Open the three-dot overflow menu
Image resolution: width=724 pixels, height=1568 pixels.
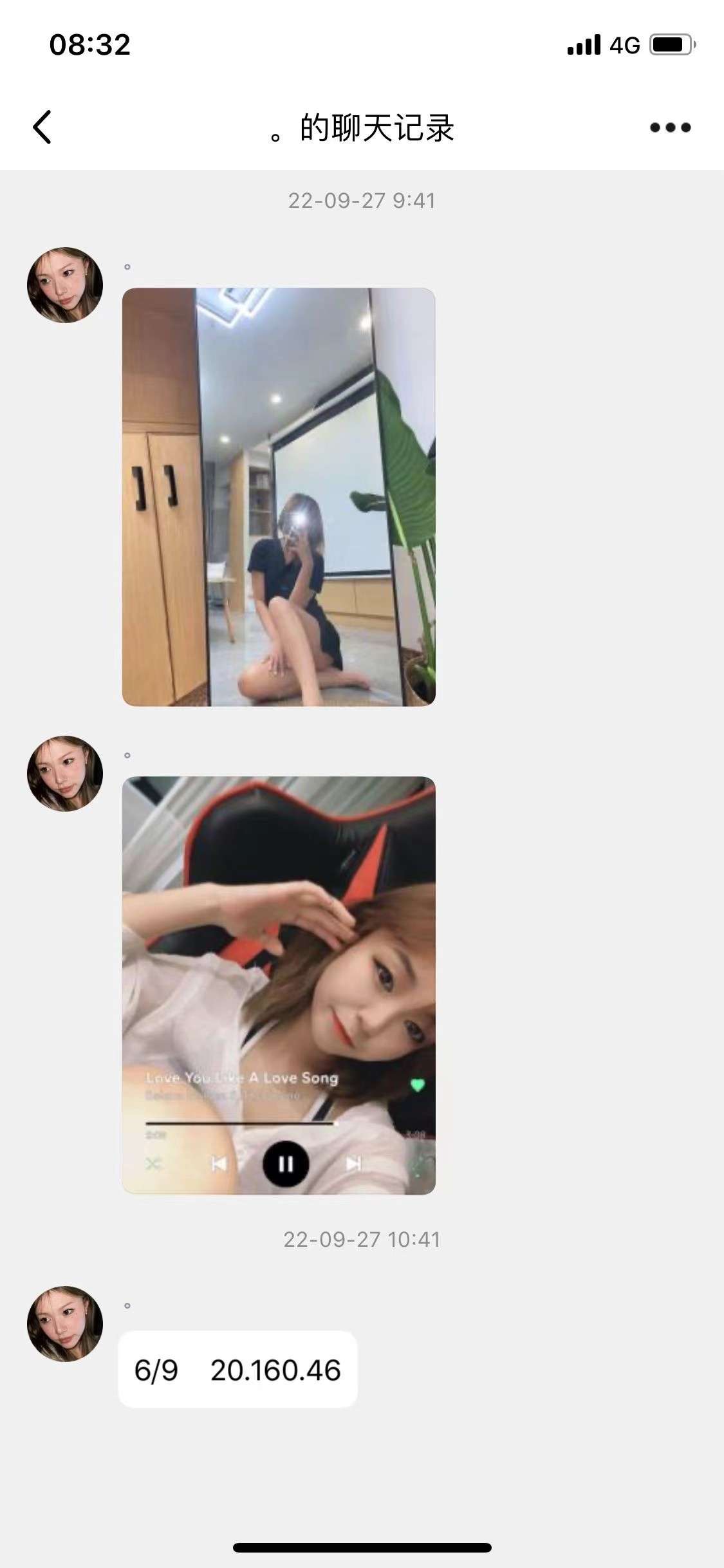pyautogui.click(x=670, y=127)
